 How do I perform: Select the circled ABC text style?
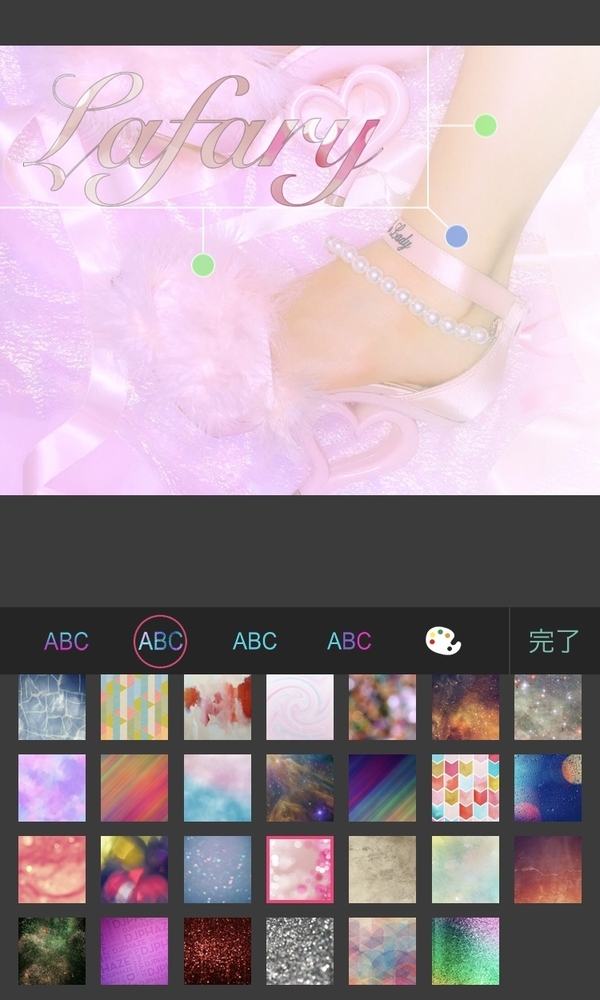tap(160, 641)
